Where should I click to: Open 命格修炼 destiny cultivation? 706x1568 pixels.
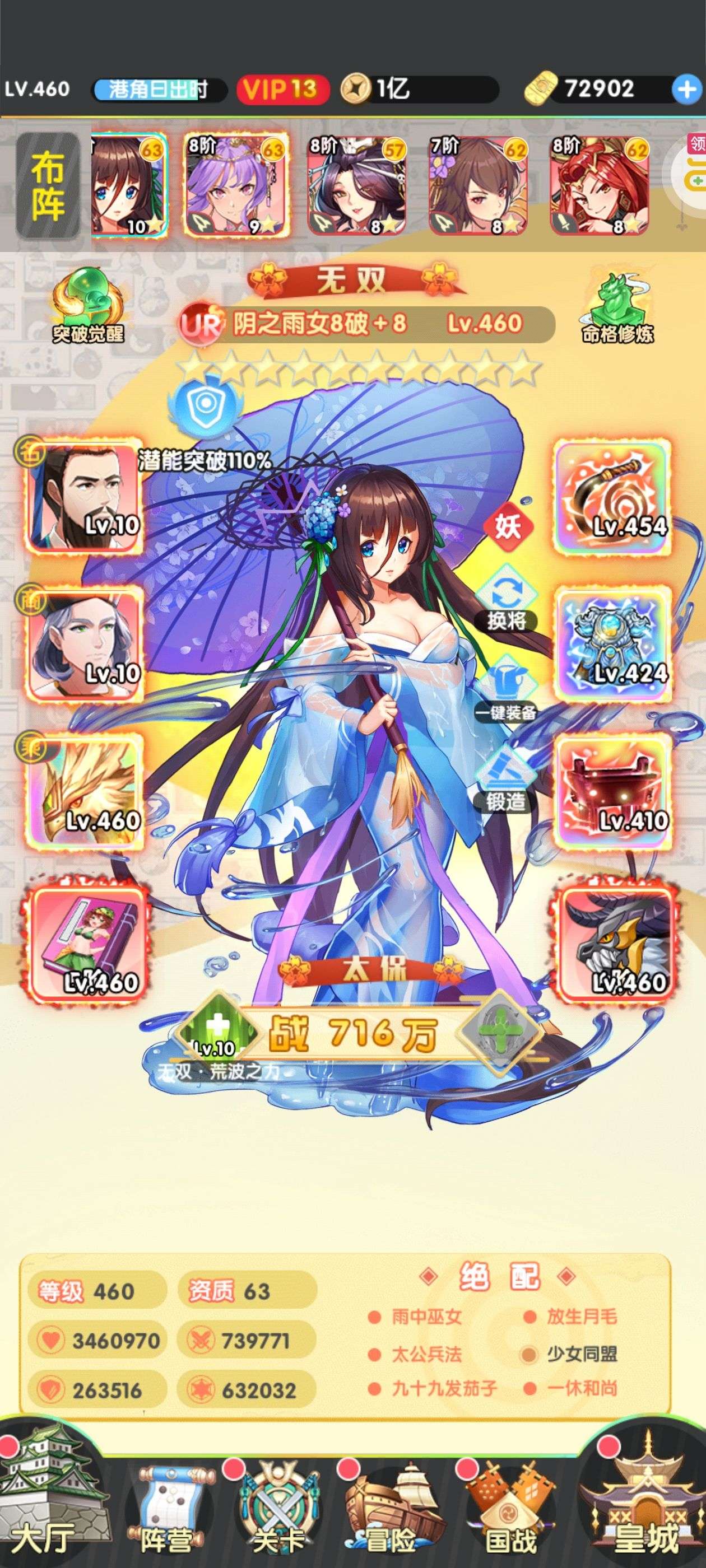(x=617, y=309)
